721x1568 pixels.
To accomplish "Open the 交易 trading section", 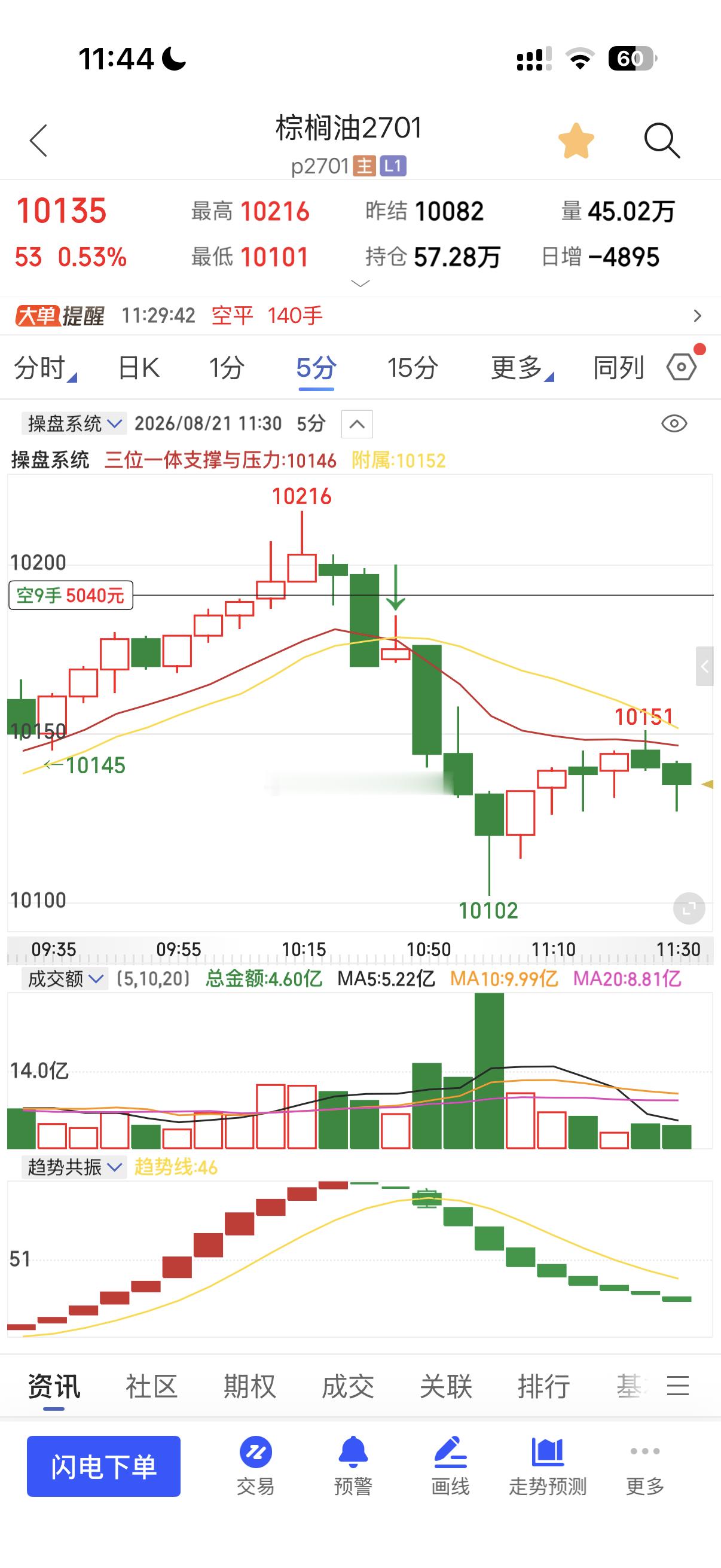I will (255, 1466).
